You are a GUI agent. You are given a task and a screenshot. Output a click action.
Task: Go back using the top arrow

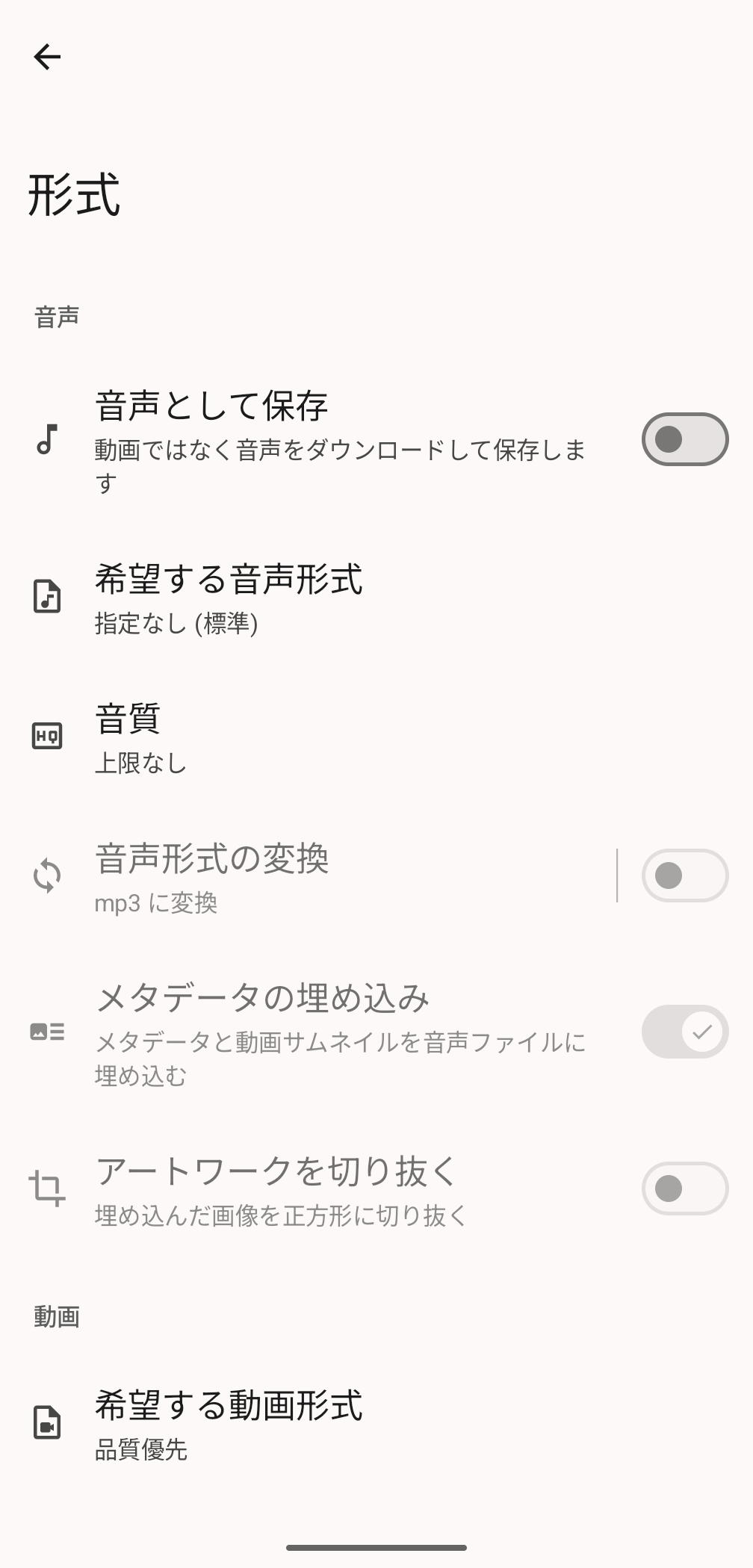tap(47, 57)
